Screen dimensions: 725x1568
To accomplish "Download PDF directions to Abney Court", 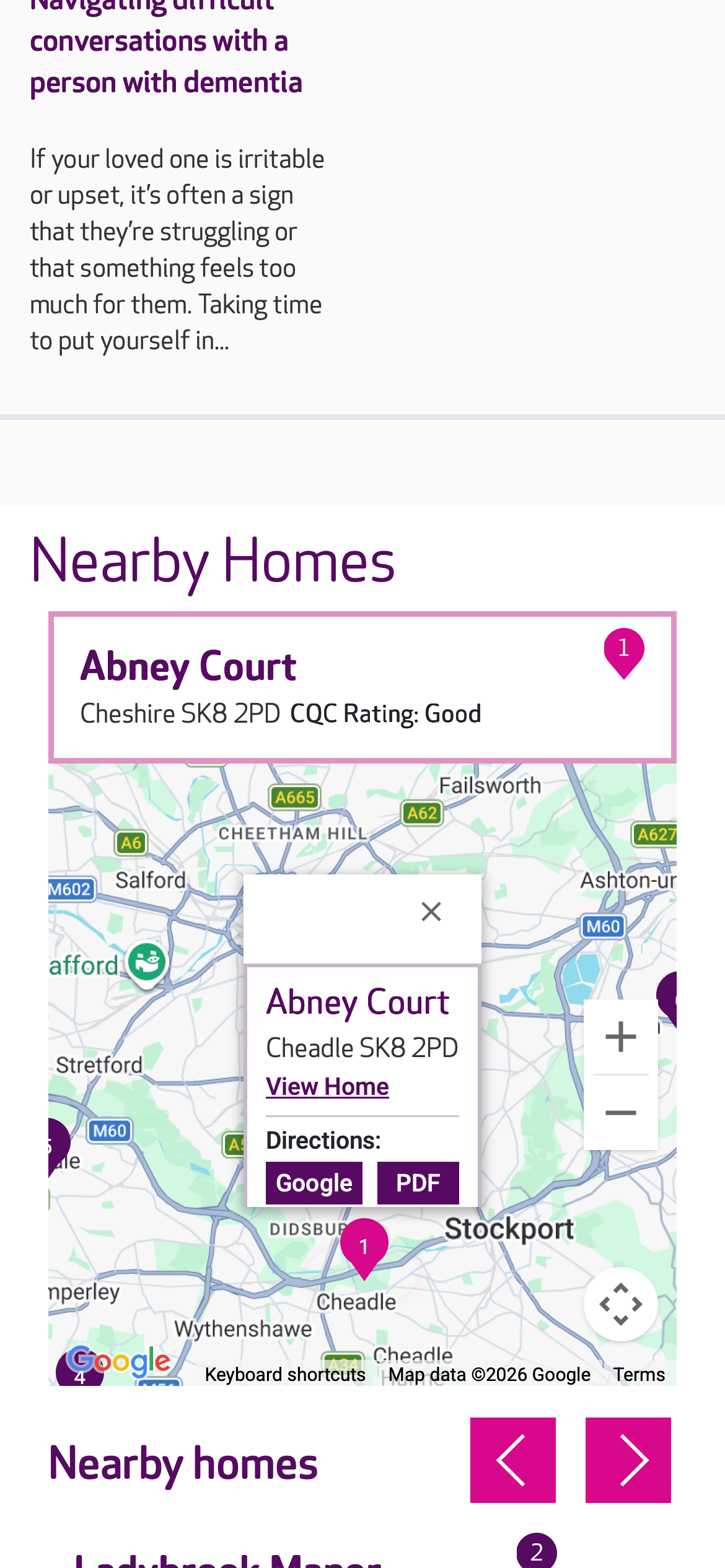I will [418, 1183].
